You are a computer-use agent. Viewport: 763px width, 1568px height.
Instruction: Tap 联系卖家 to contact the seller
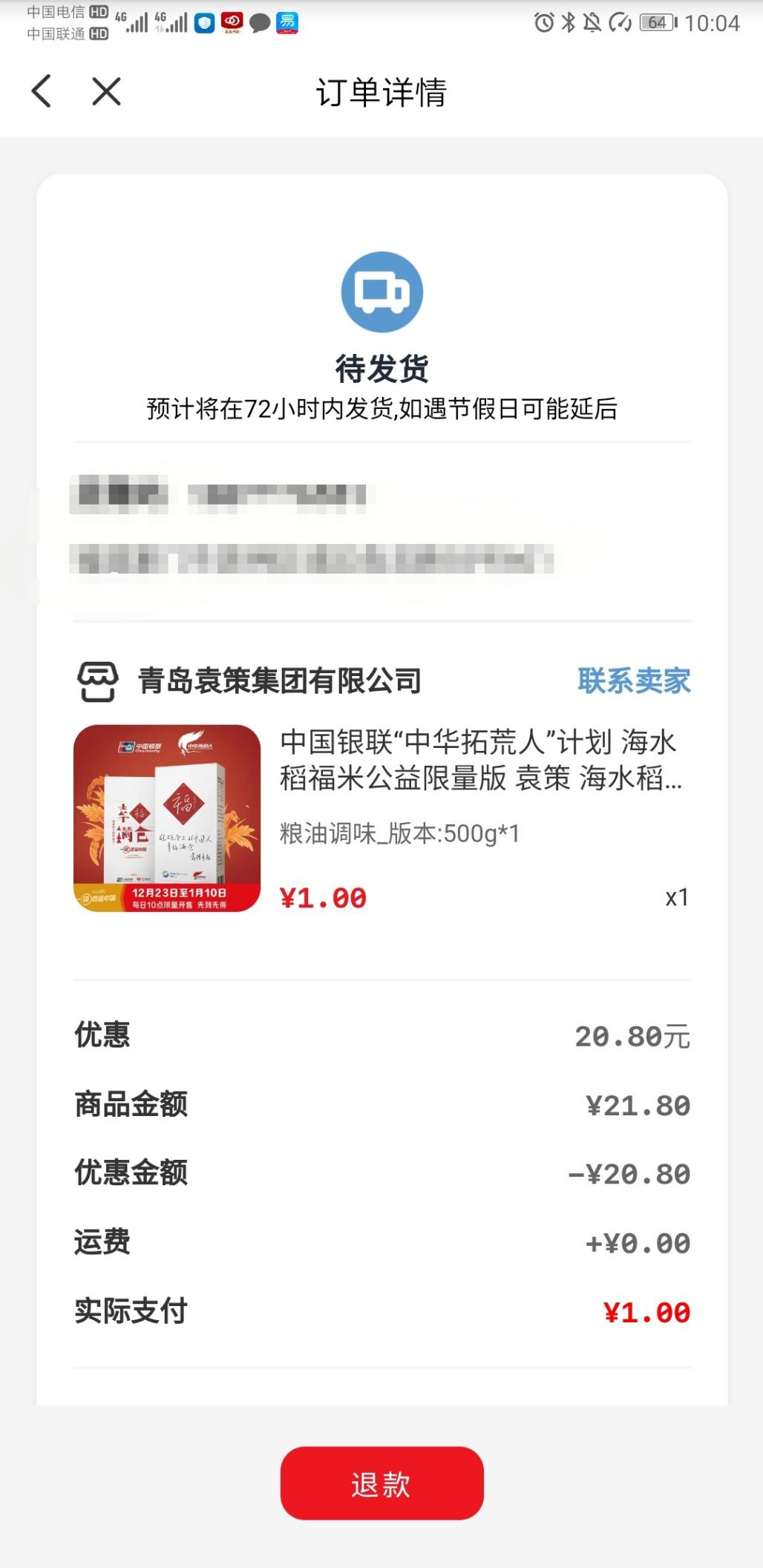(634, 680)
